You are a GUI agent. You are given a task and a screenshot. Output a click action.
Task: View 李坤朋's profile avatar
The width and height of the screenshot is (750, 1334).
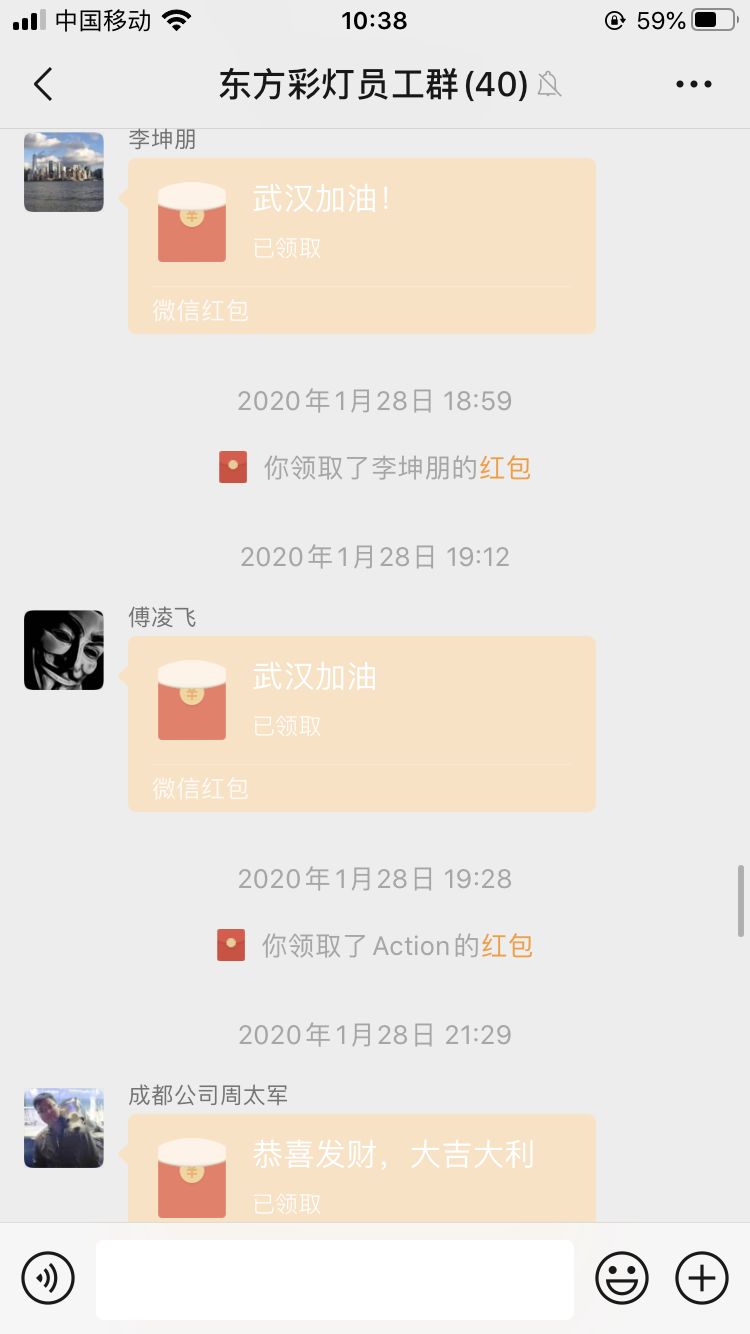click(64, 172)
